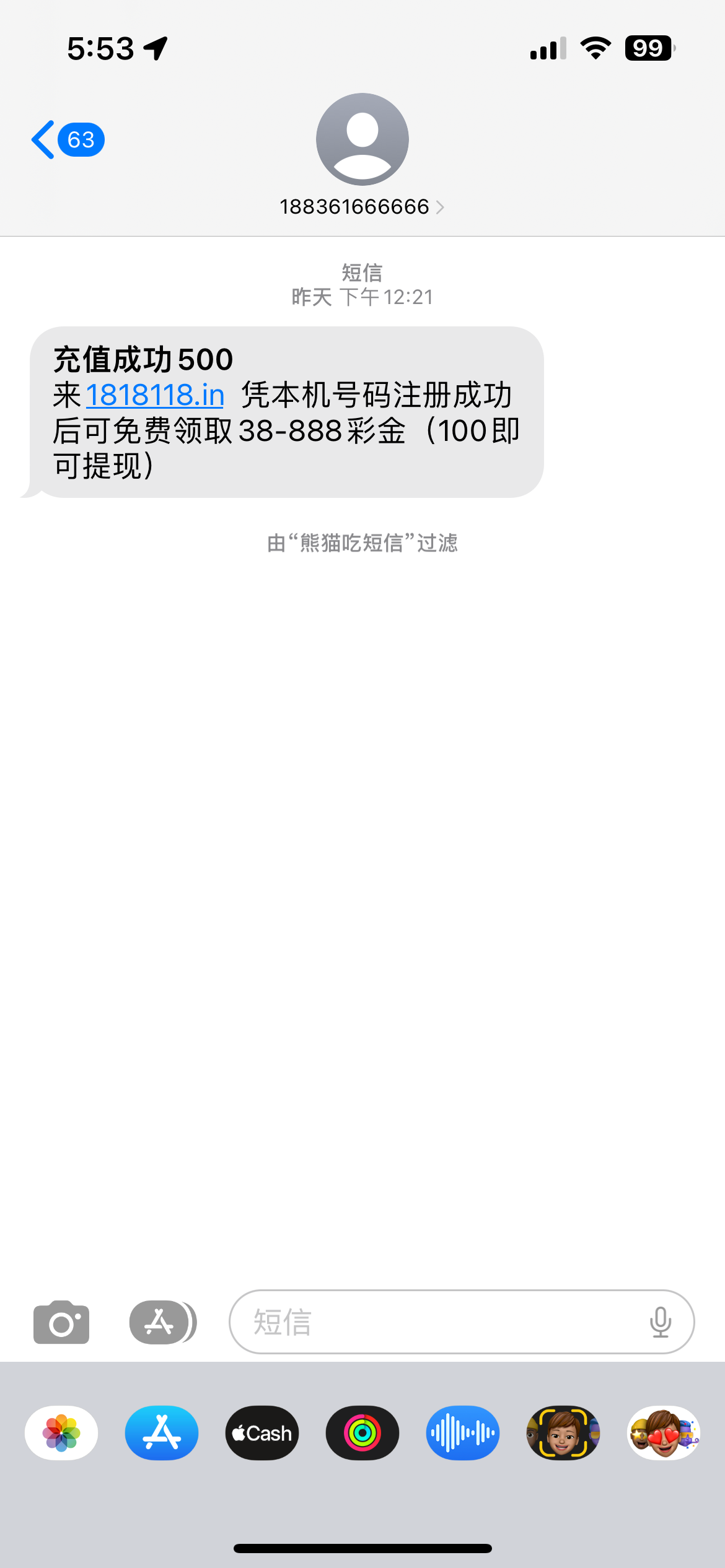725x1568 pixels.
Task: Open the camera to attach a photo
Action: 61,1322
